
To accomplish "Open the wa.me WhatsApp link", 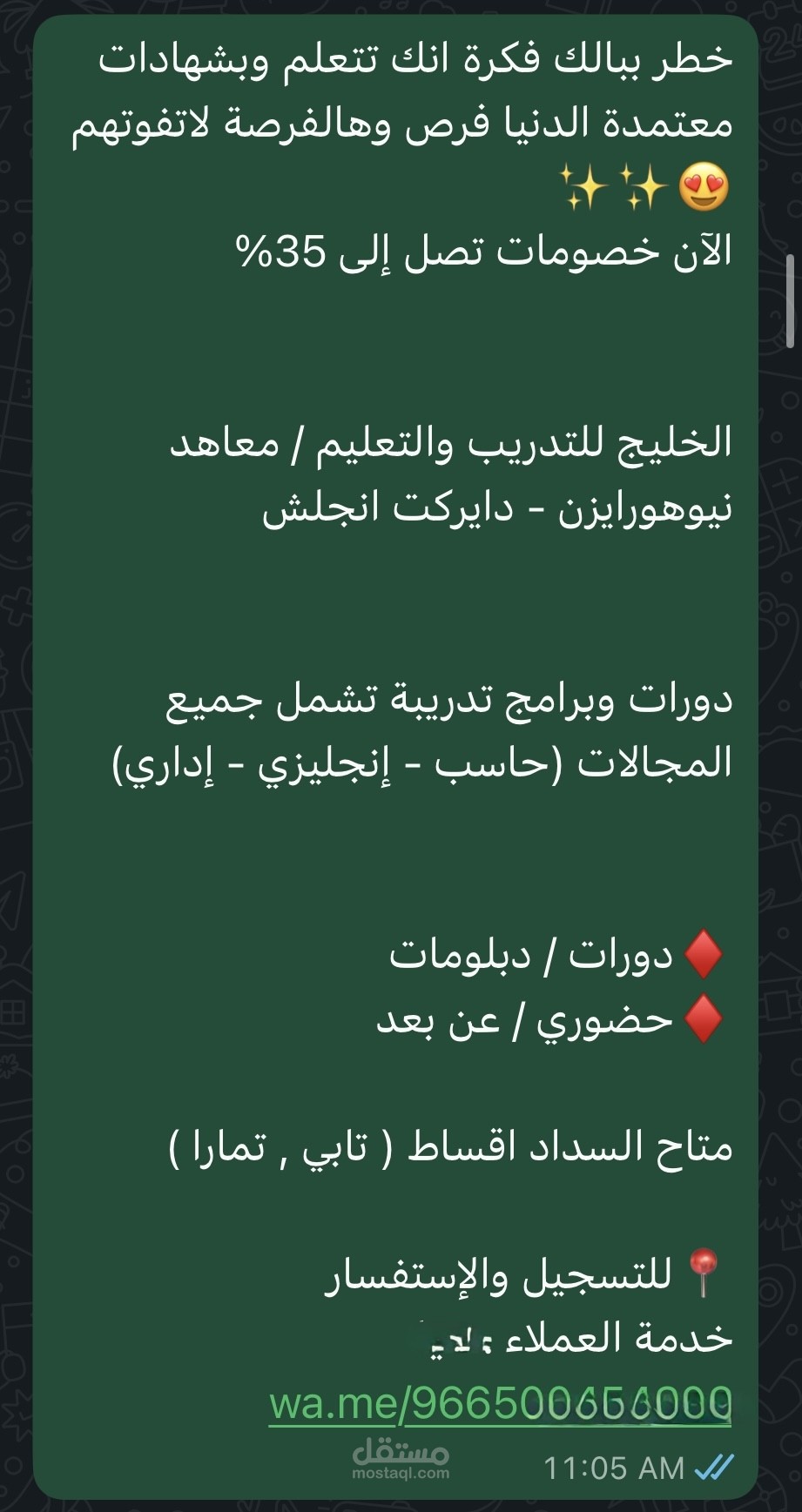I will click(500, 1401).
